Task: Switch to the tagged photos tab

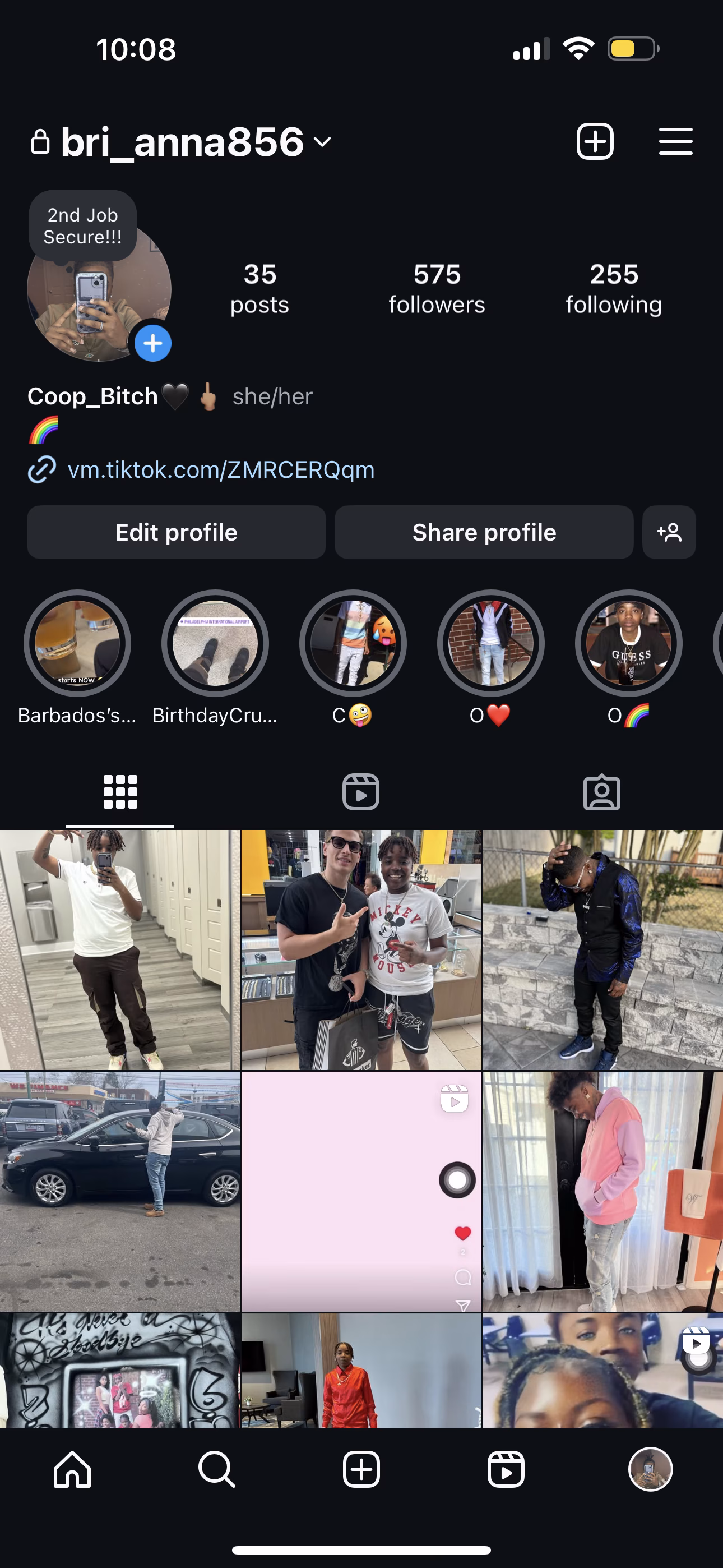Action: click(602, 792)
